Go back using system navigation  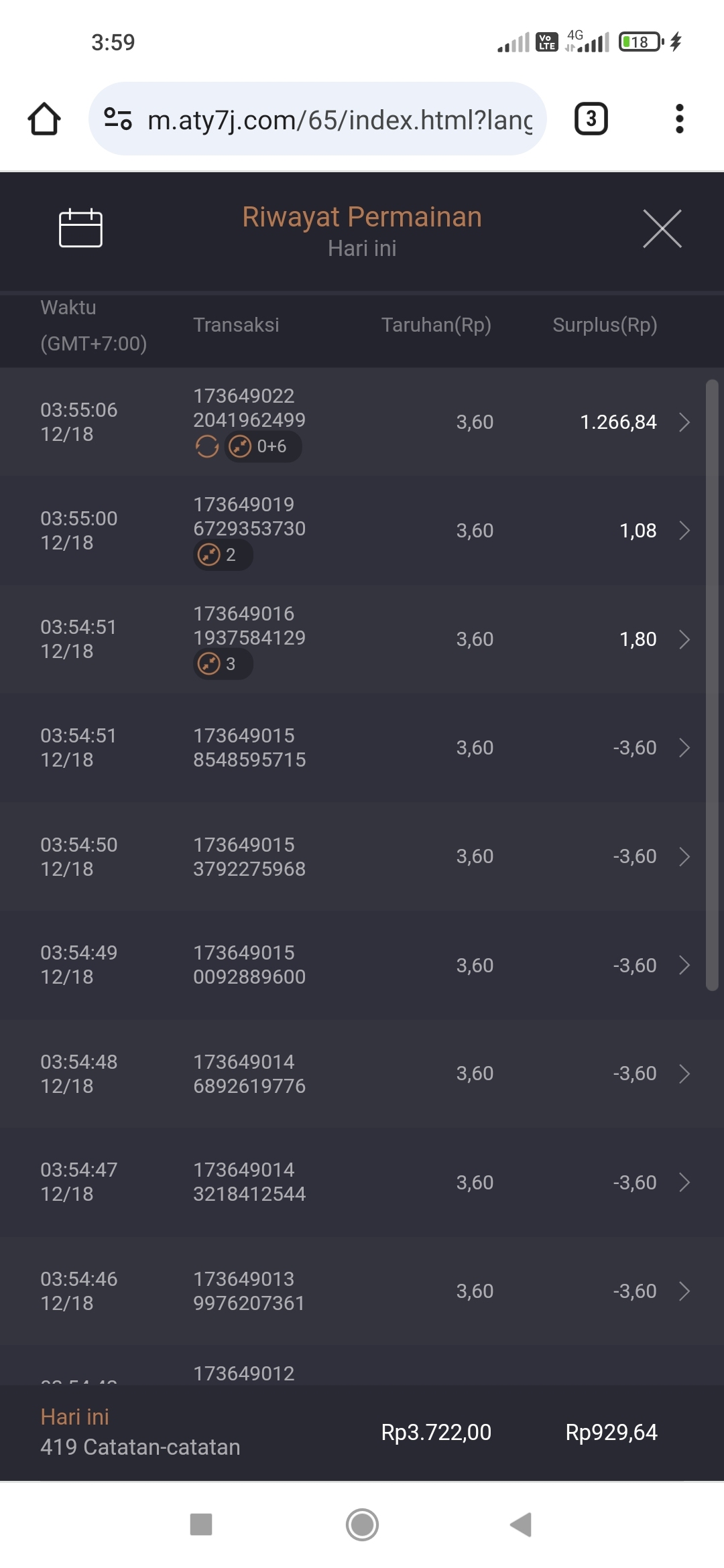tap(521, 1524)
